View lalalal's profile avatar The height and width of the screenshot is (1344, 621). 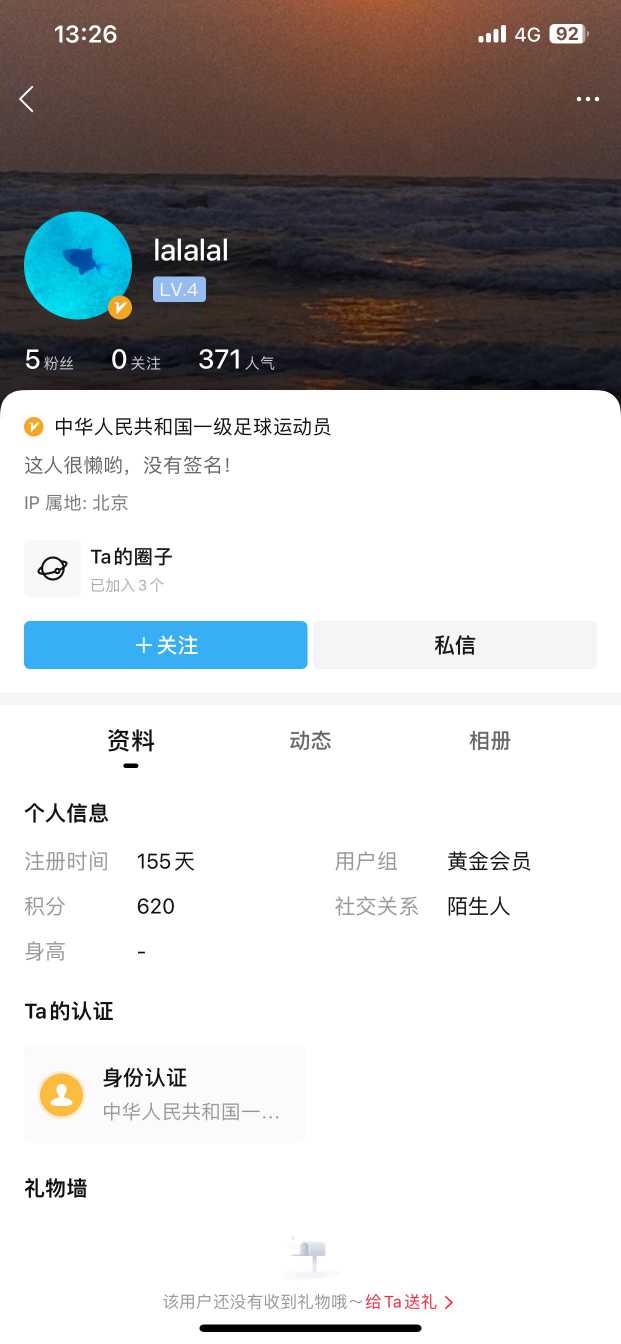(78, 265)
